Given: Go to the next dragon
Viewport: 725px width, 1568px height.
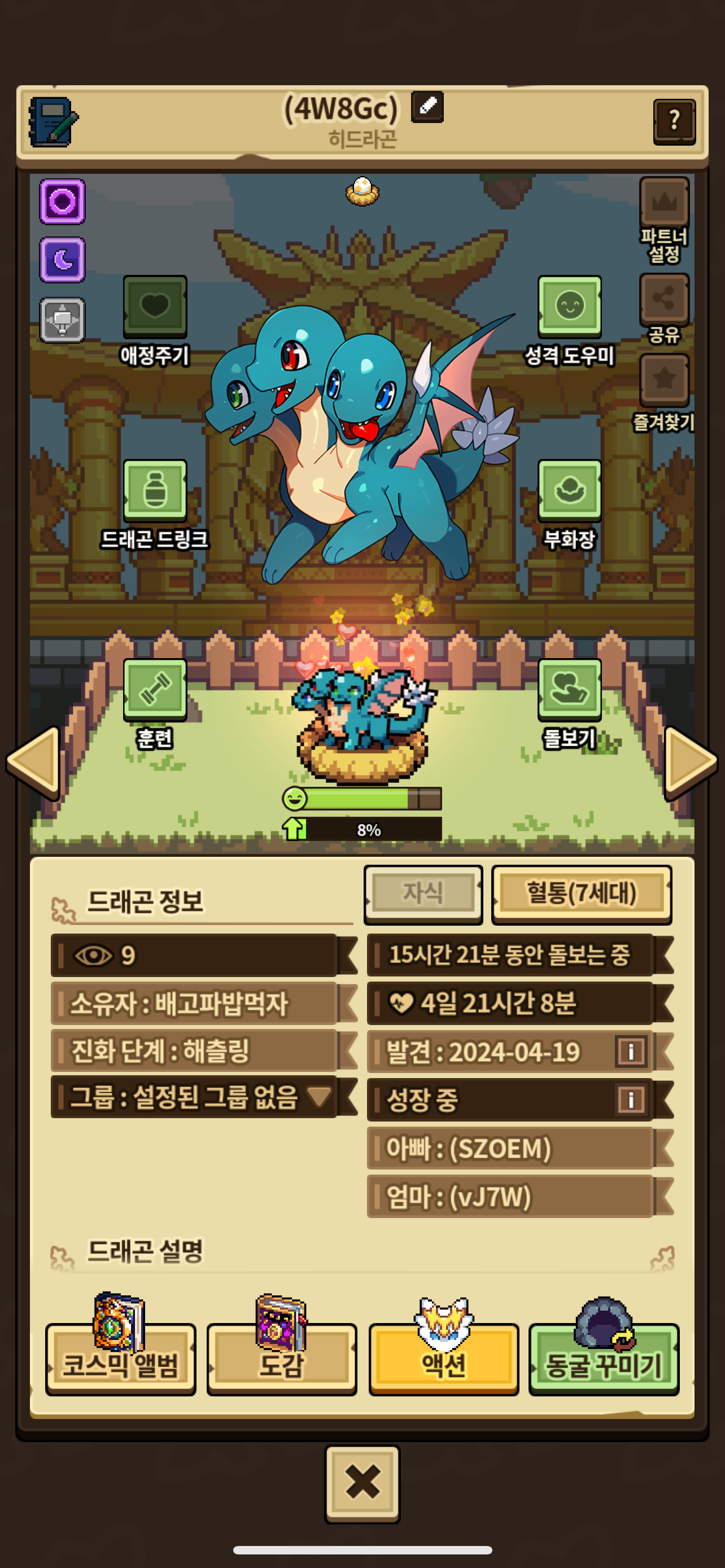Looking at the screenshot, I should [x=691, y=761].
